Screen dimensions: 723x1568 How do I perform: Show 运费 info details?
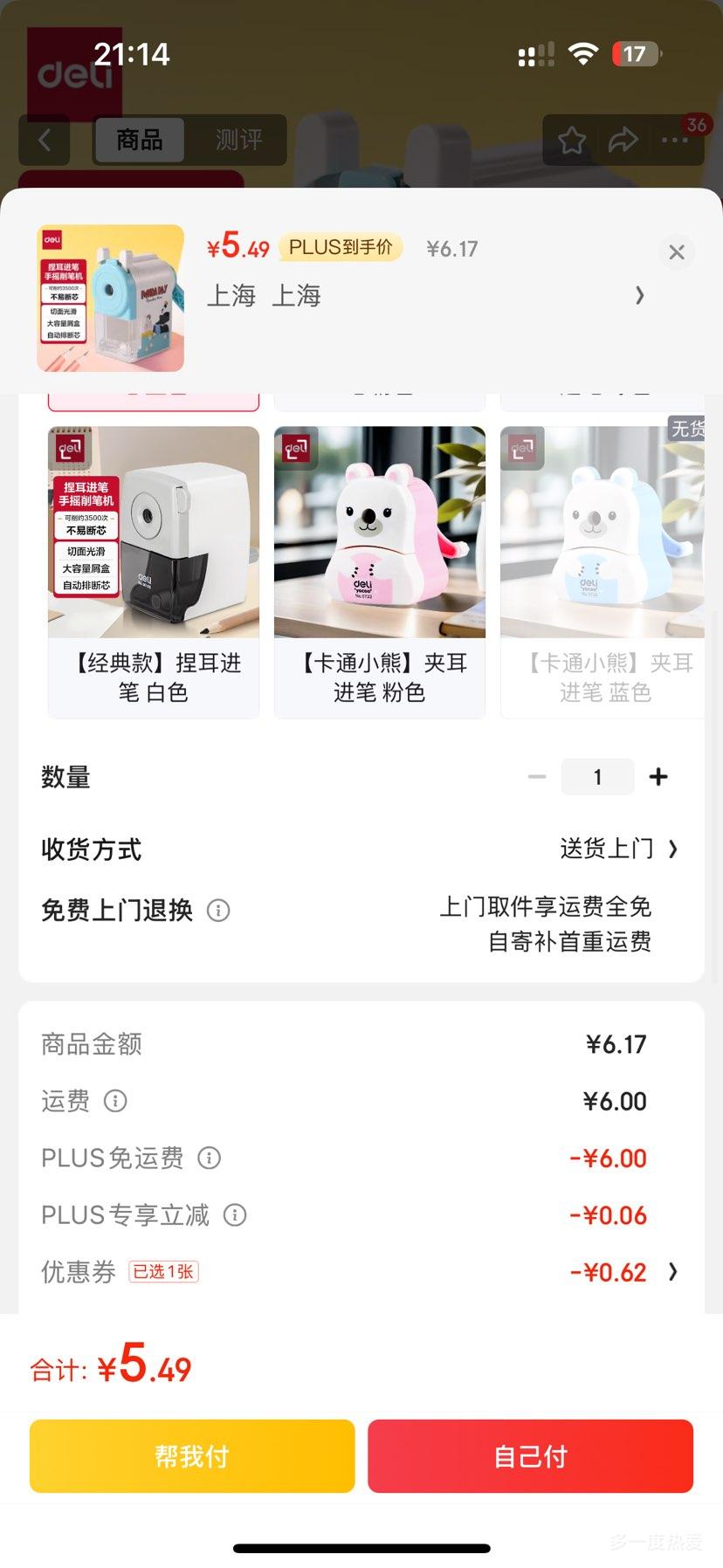coord(115,1101)
